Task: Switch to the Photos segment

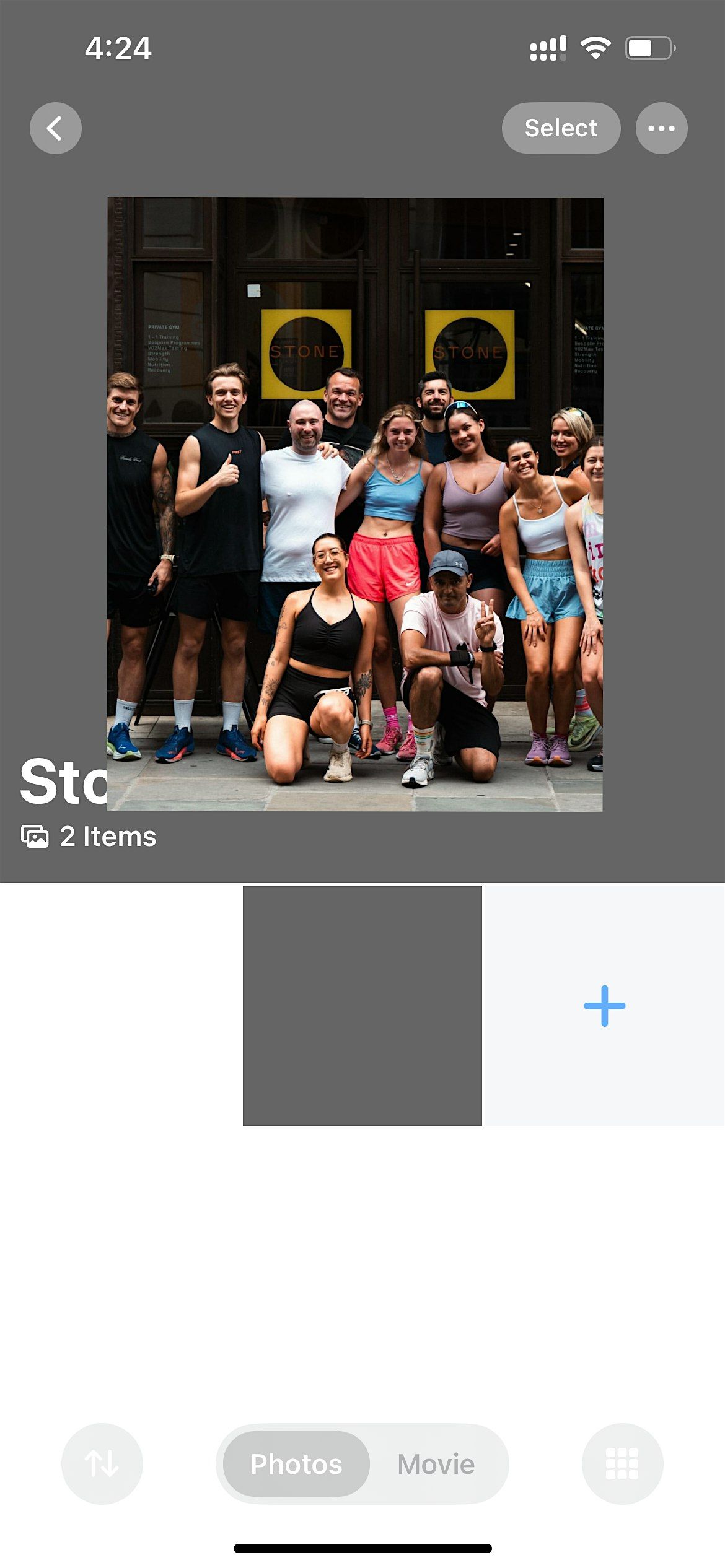Action: (x=296, y=1464)
